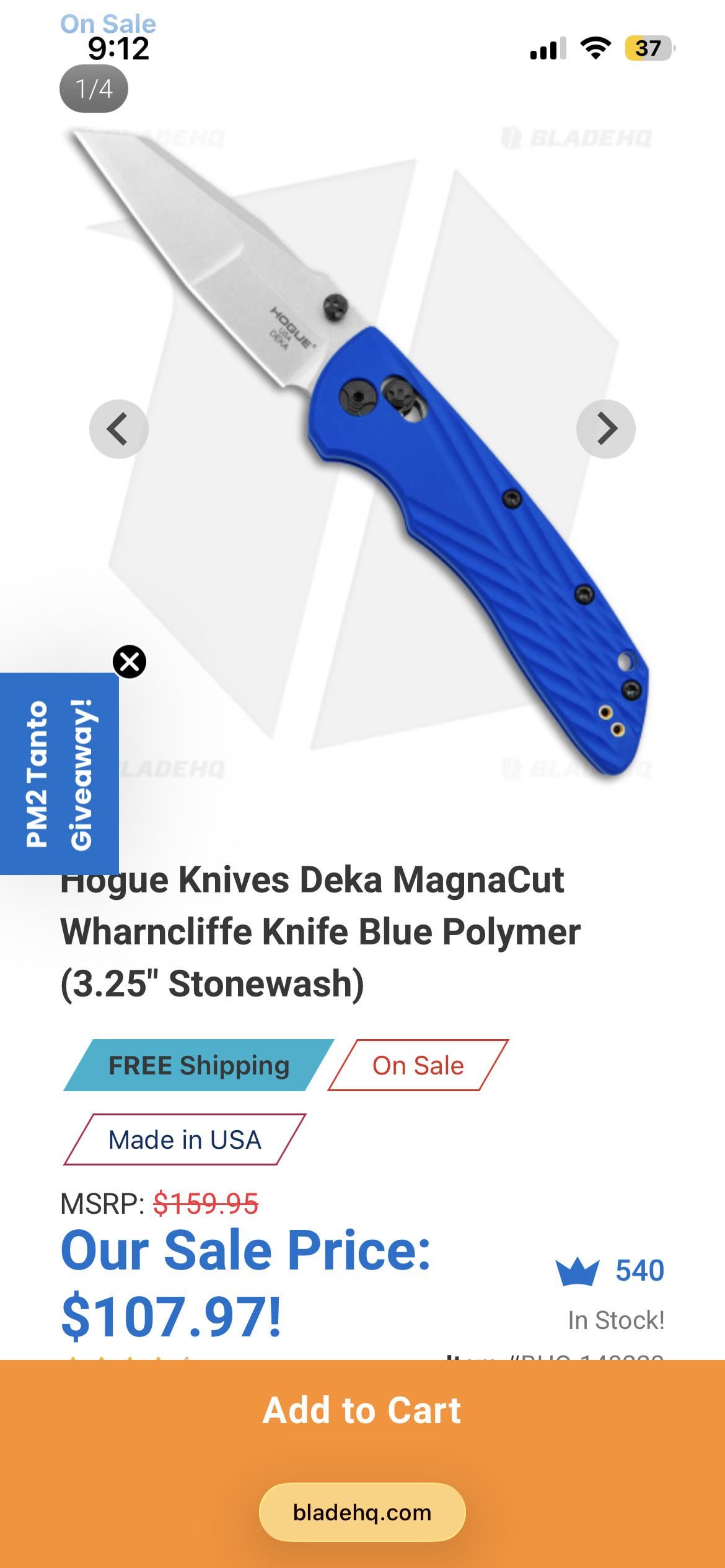Screen dimensions: 725x1568
Task: Tap the bladehq.com address pill
Action: [362, 1513]
